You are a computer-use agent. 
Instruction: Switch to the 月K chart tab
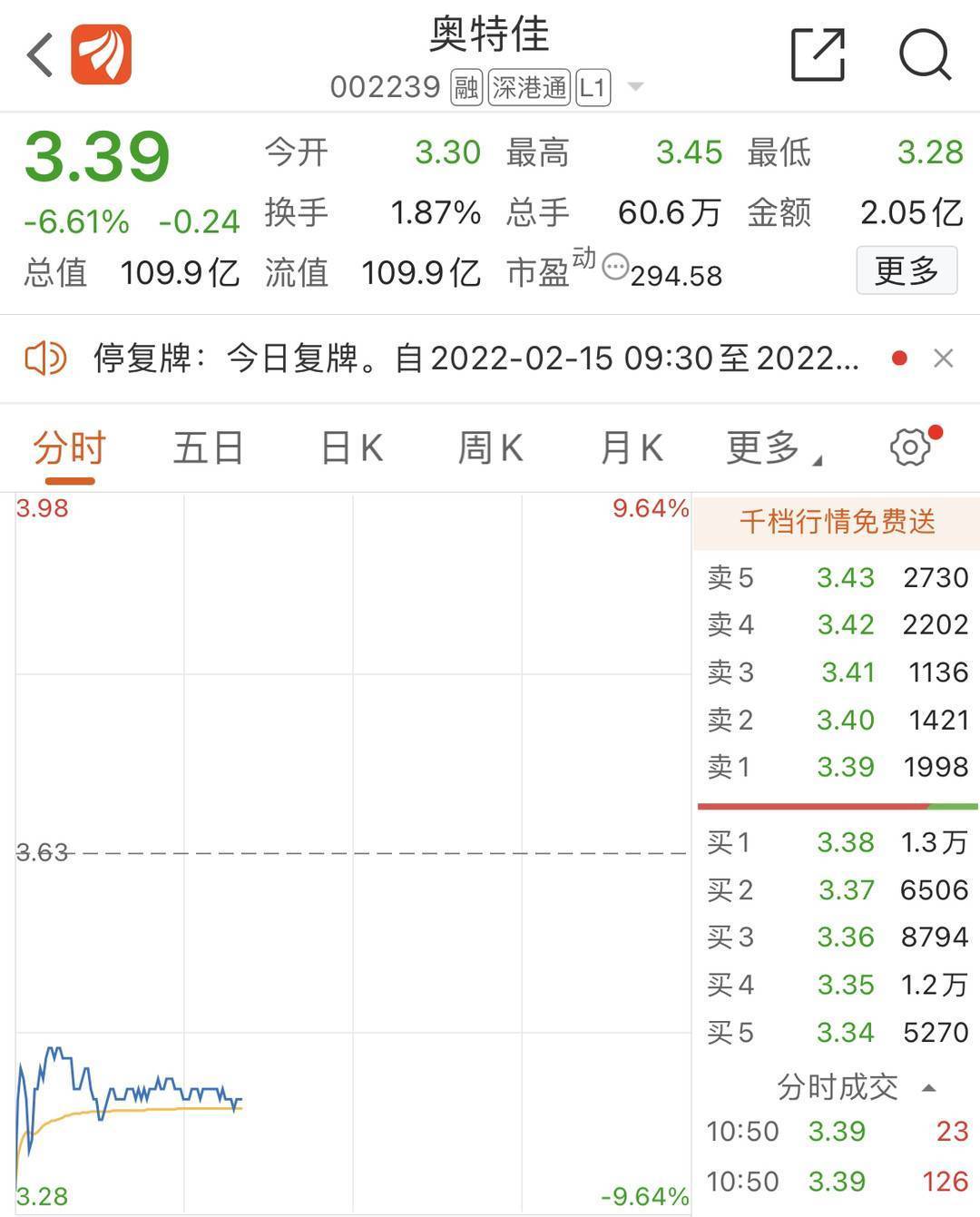point(631,448)
